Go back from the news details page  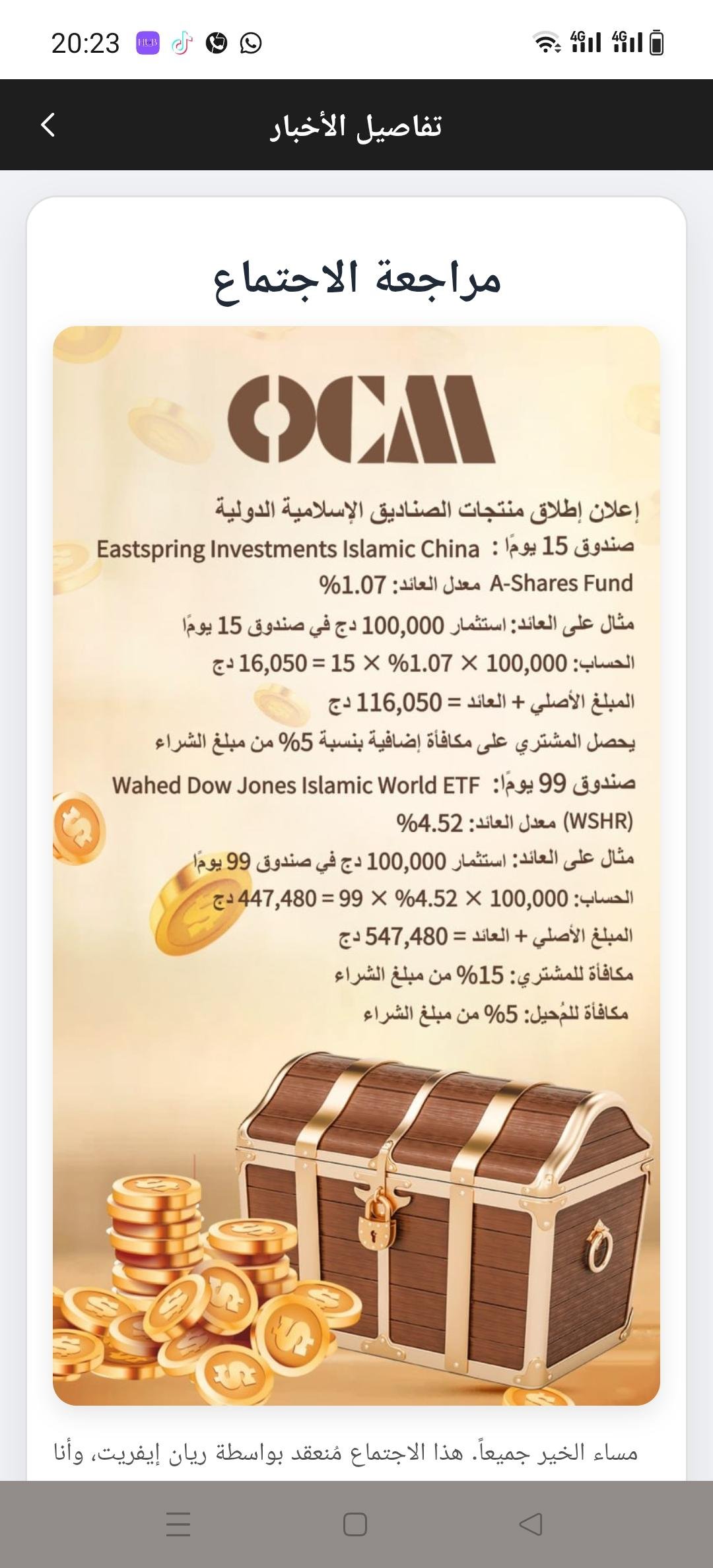(48, 125)
